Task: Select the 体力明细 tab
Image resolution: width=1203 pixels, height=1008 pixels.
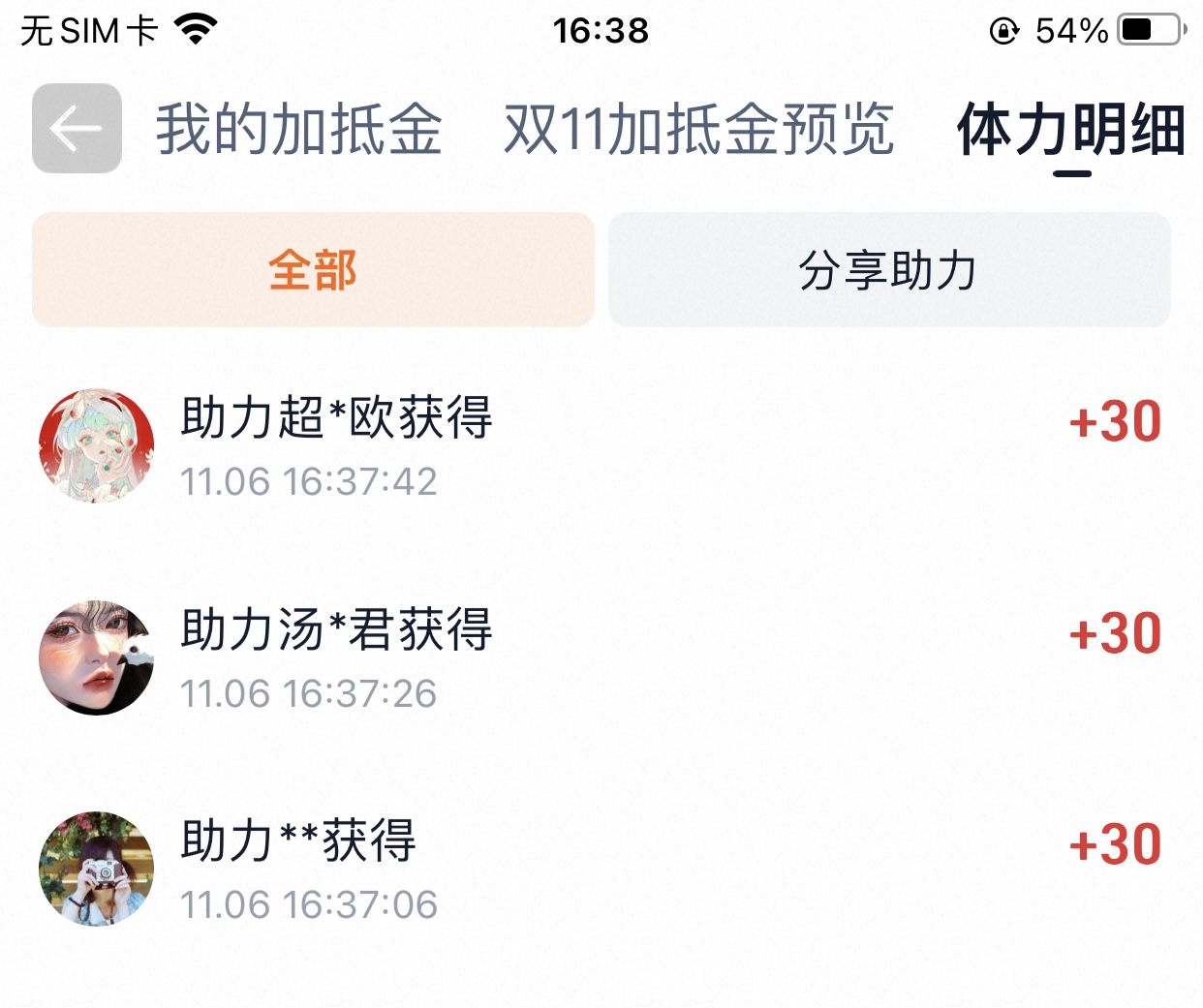Action: coord(1070,130)
